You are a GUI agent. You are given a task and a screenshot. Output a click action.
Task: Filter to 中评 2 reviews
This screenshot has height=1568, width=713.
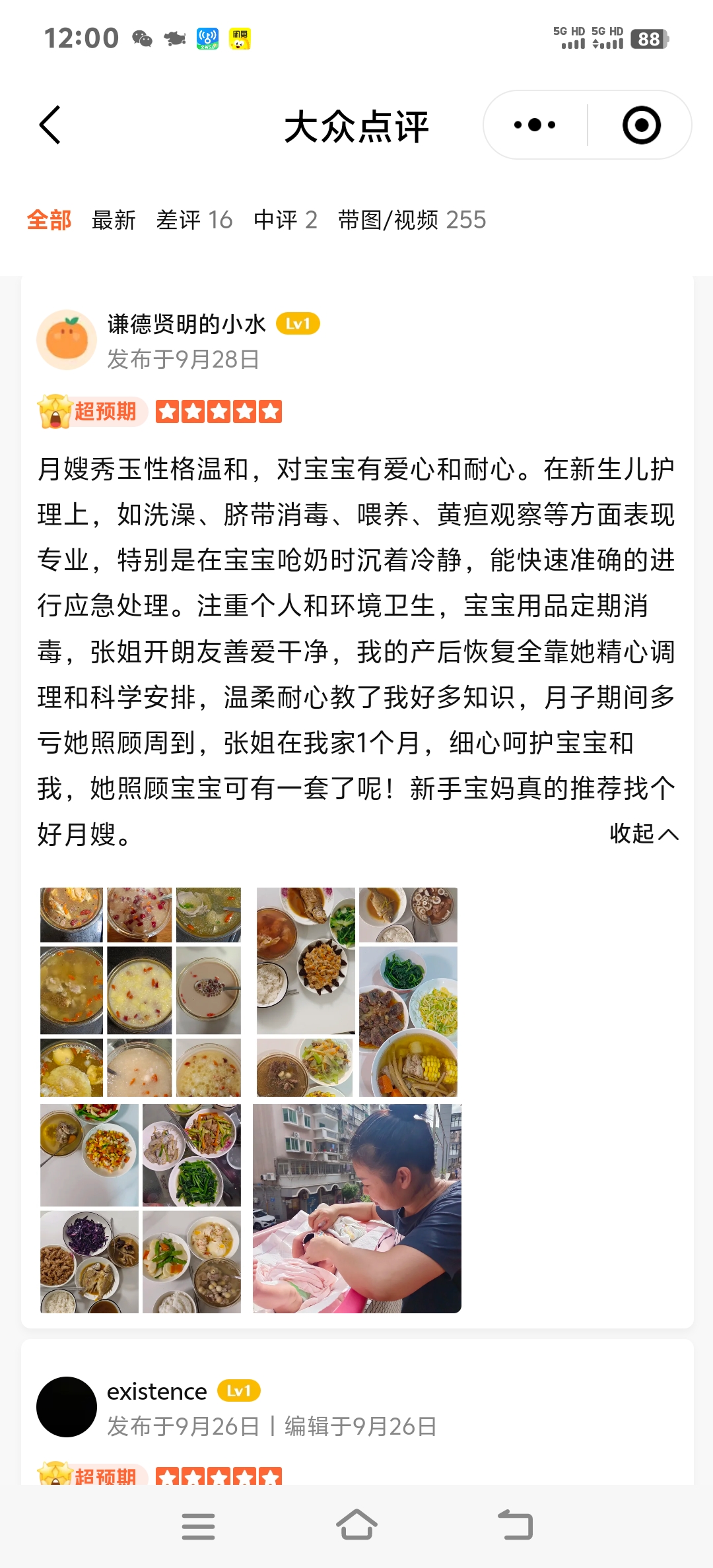point(285,220)
